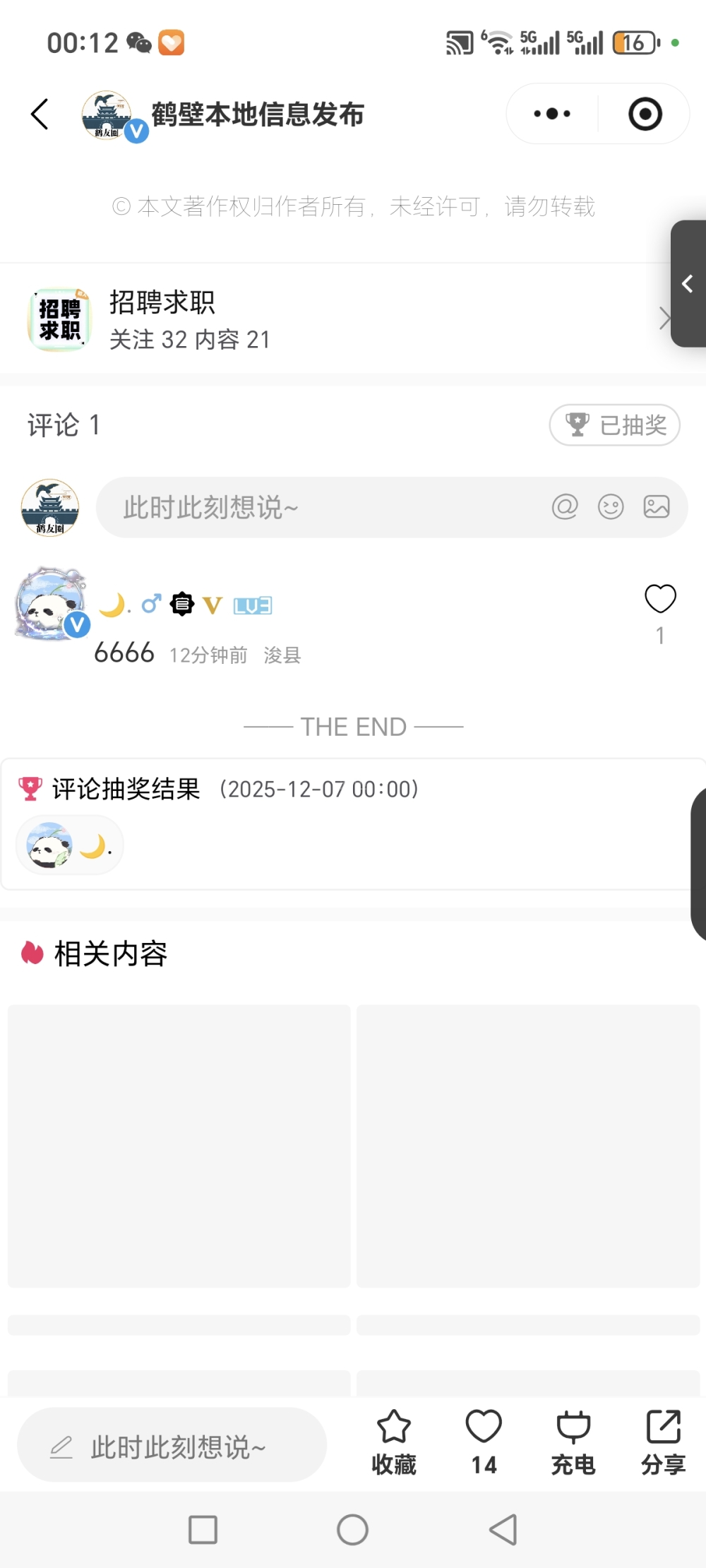Tap the bottom 此时此刻想说 comment field
706x1568 pixels.
point(172,1445)
